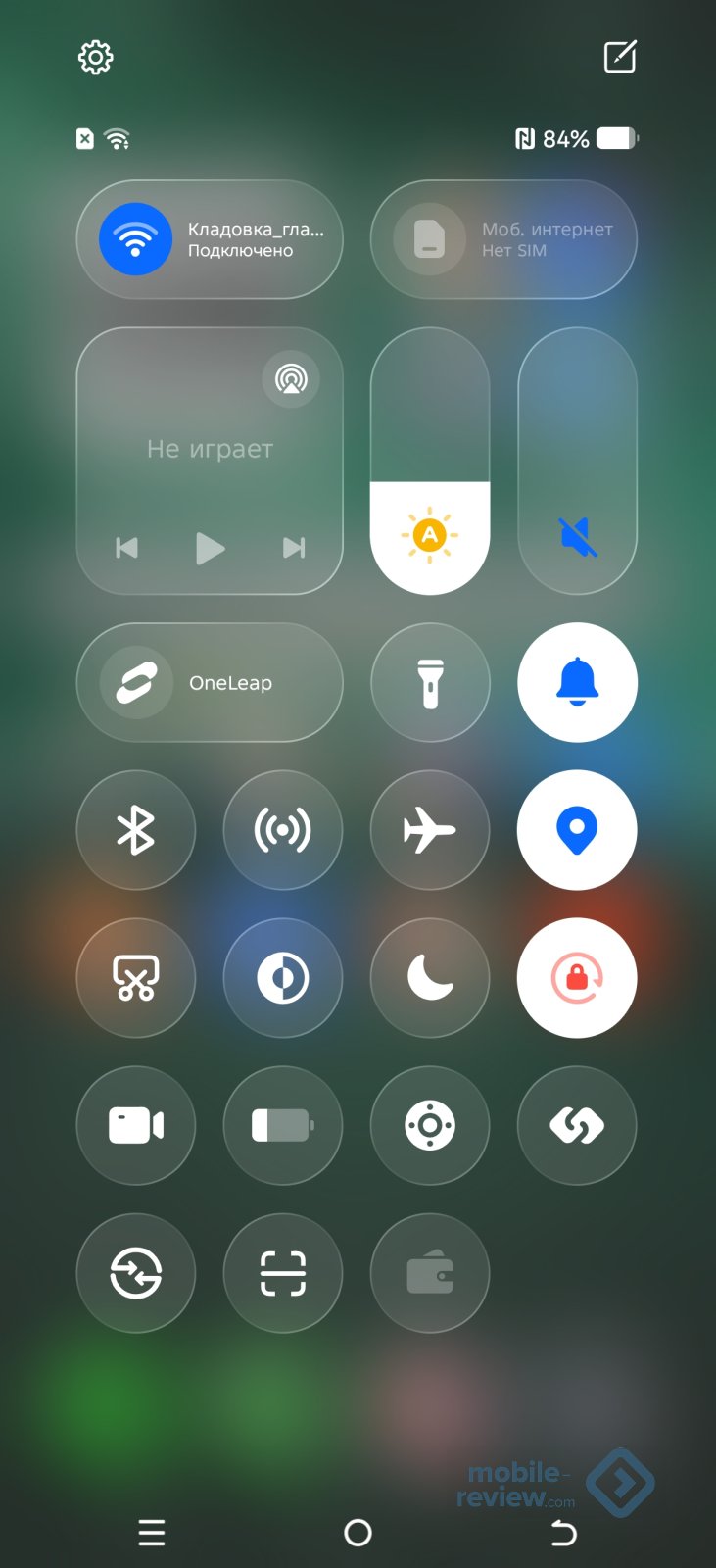This screenshot has width=716, height=1568.
Task: Start screen recording
Action: (x=136, y=1125)
